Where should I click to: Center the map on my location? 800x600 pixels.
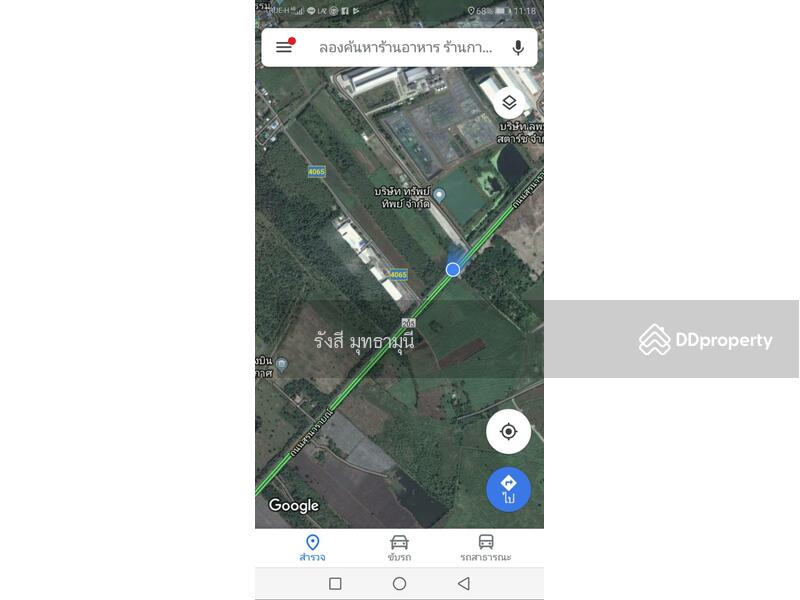coord(508,432)
